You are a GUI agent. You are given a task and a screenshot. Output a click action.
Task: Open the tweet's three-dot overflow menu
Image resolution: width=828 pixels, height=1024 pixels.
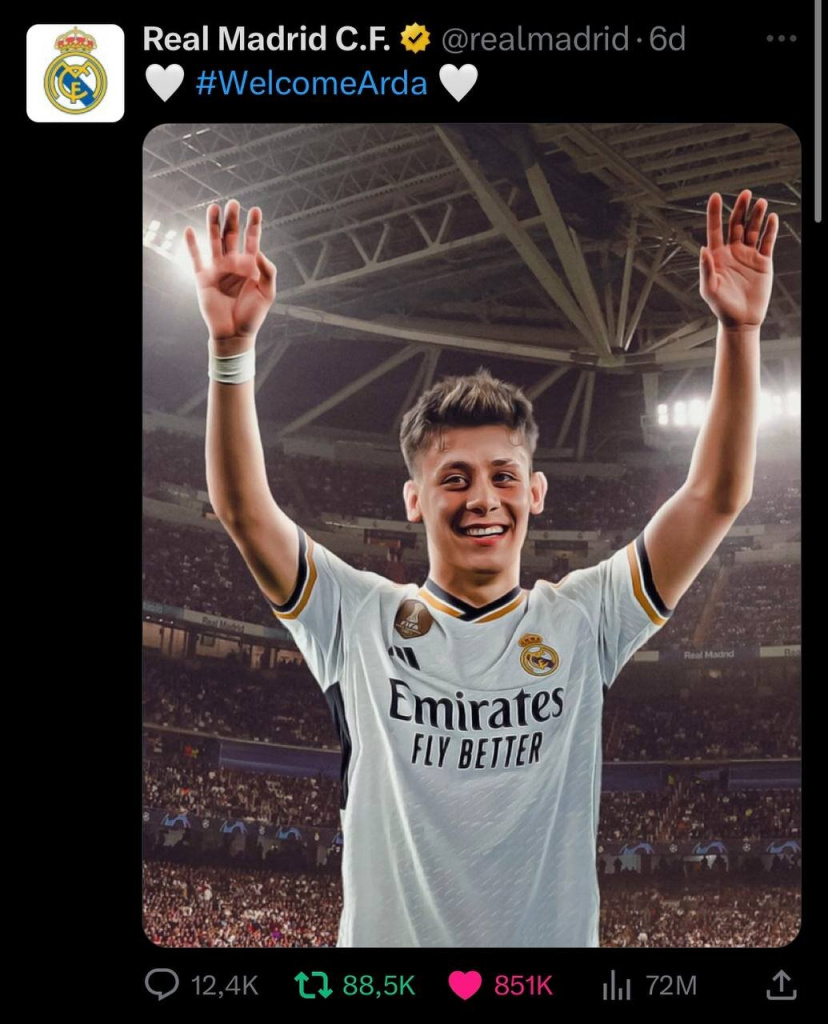pos(781,39)
